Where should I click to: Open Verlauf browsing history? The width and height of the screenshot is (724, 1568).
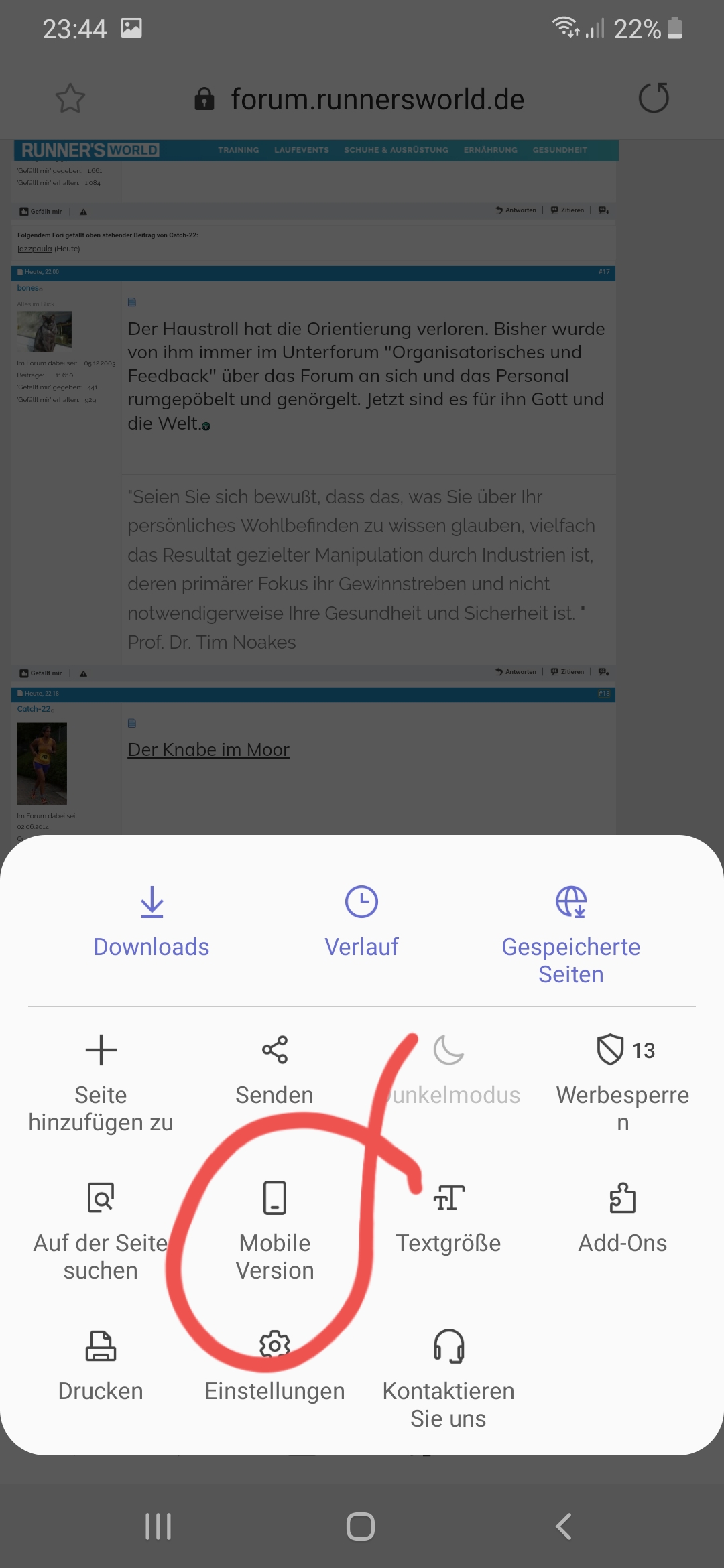click(x=361, y=921)
